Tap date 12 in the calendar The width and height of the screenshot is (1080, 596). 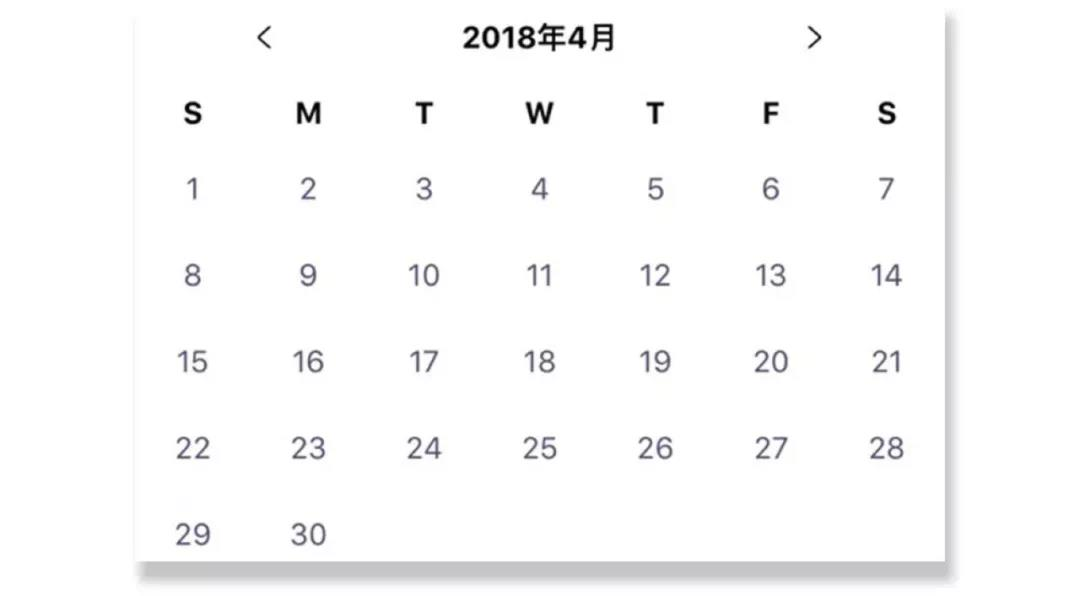[655, 275]
